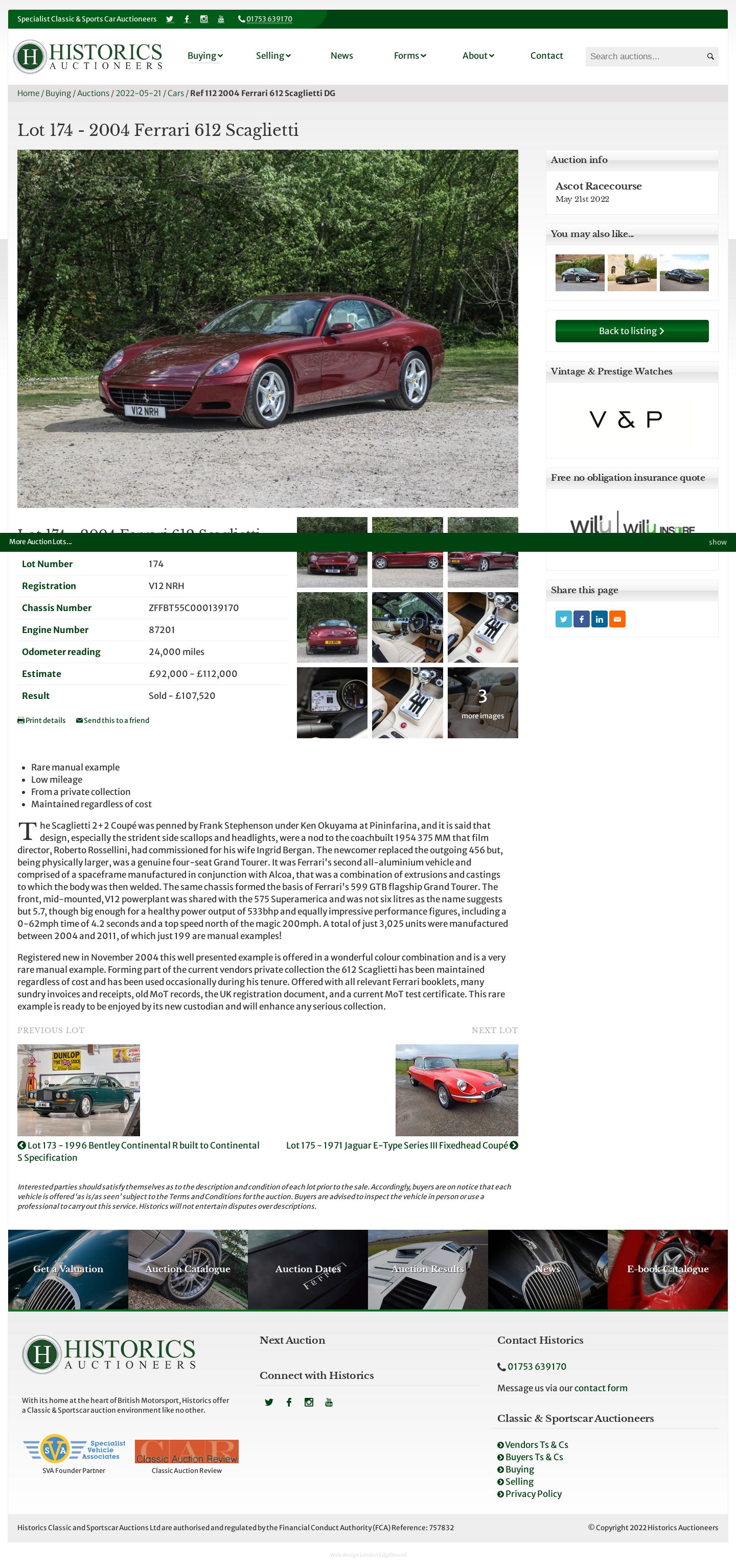The width and height of the screenshot is (736, 1568).
Task: Open the contact form link
Action: click(600, 1388)
